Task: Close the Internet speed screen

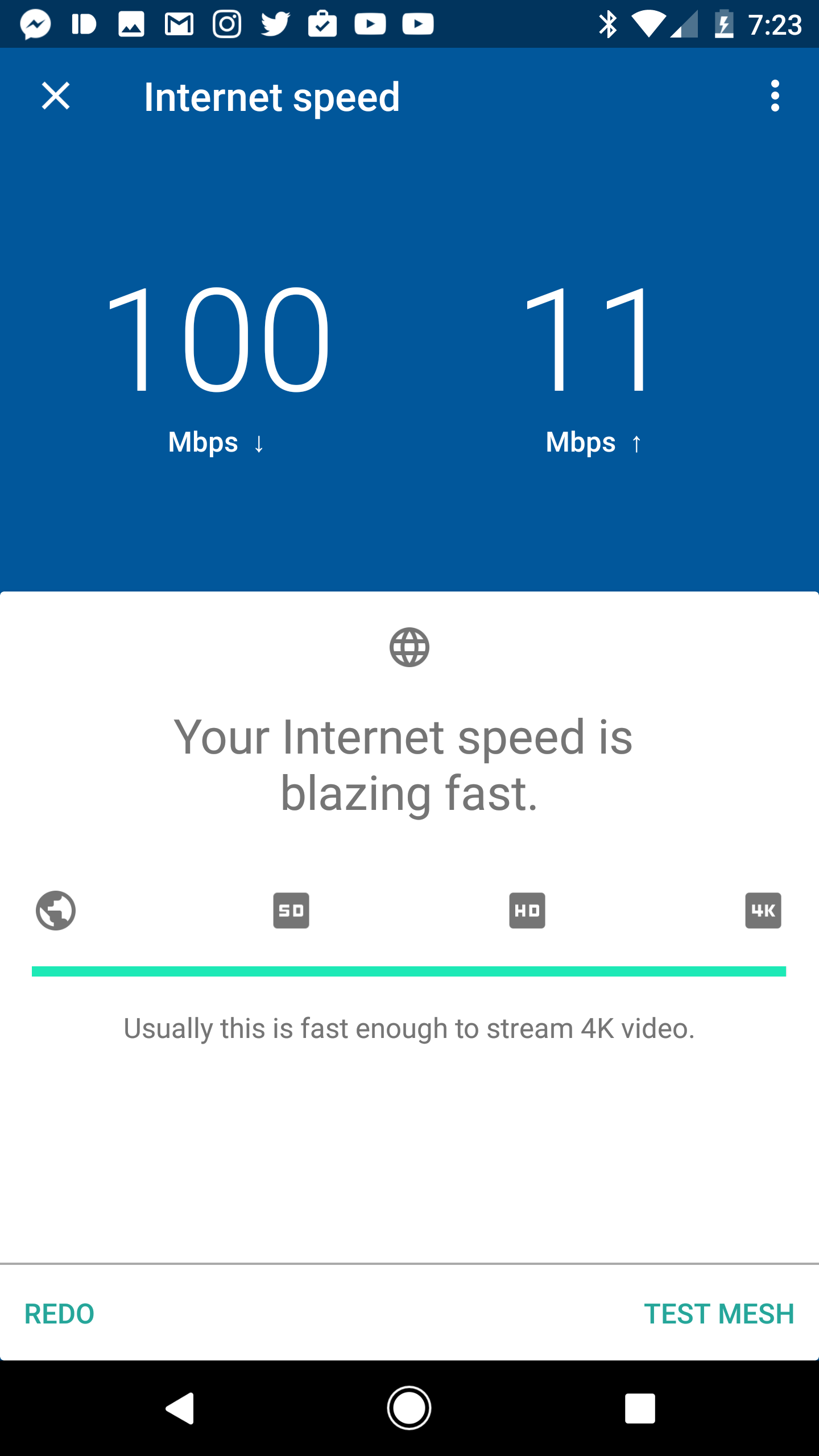Action: [56, 96]
